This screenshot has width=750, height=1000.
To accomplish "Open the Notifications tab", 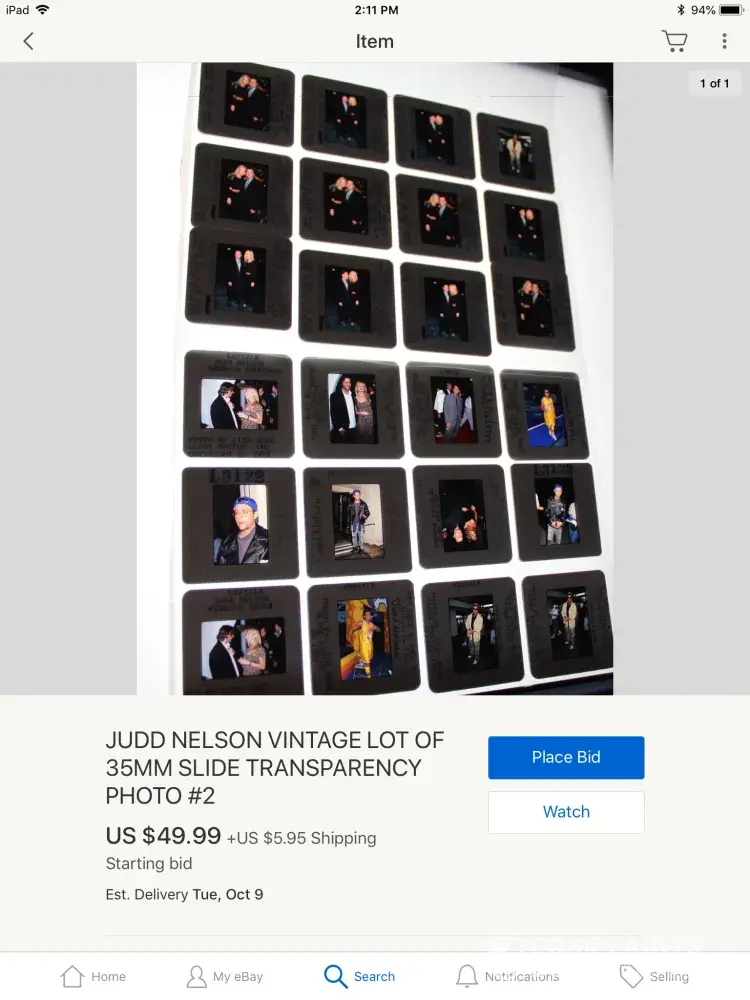I will [507, 976].
